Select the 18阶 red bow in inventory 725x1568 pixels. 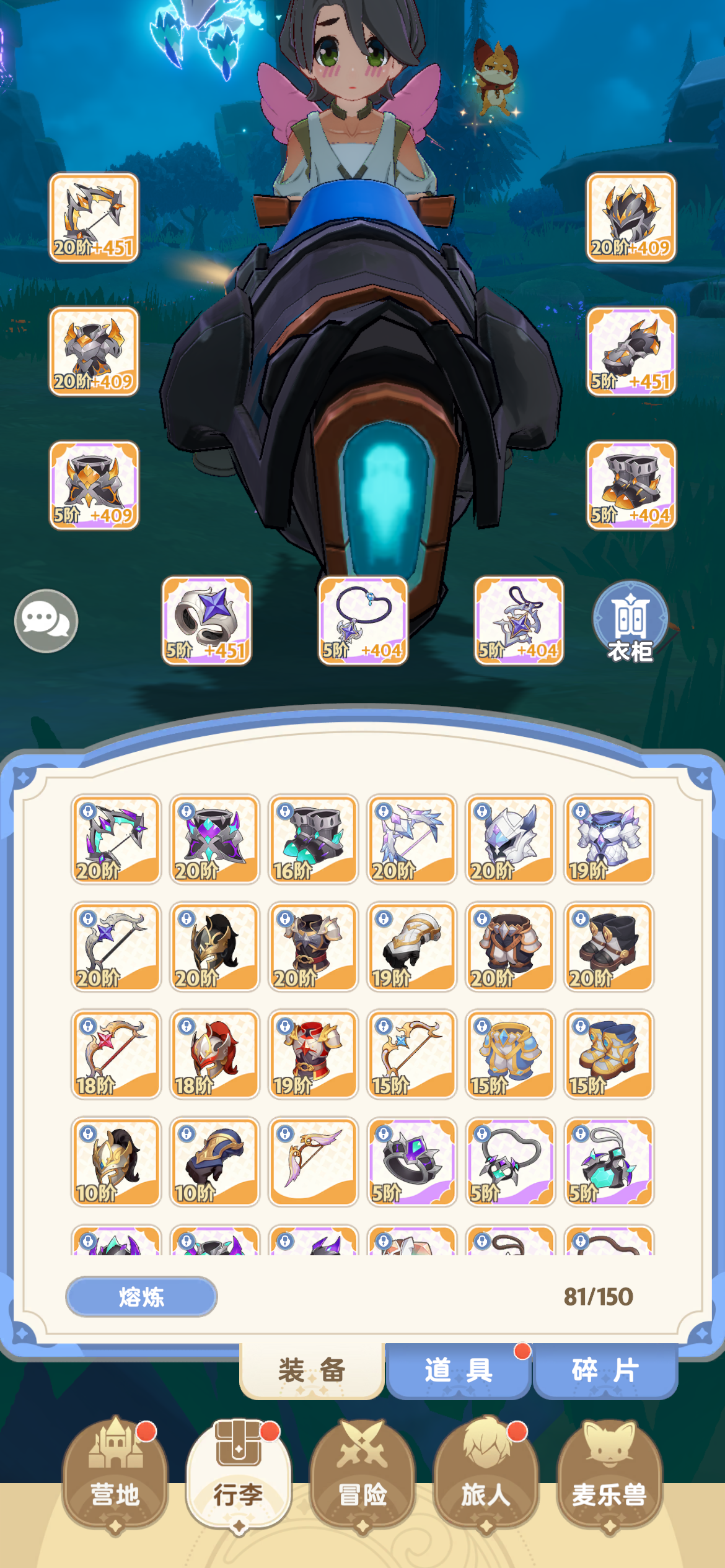coord(116,1056)
